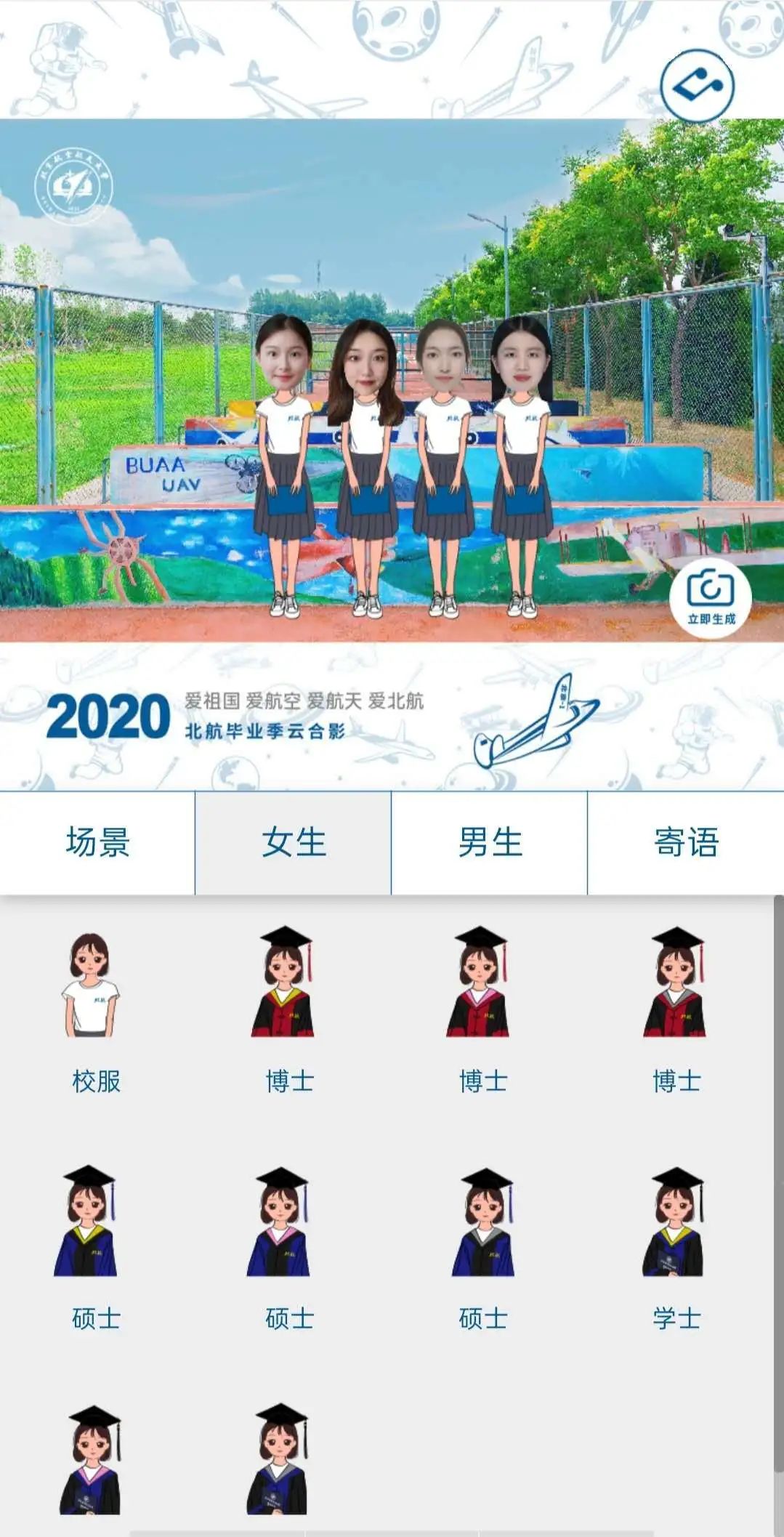Go to the 寄语 tab
The height and width of the screenshot is (1537, 784).
point(686,843)
